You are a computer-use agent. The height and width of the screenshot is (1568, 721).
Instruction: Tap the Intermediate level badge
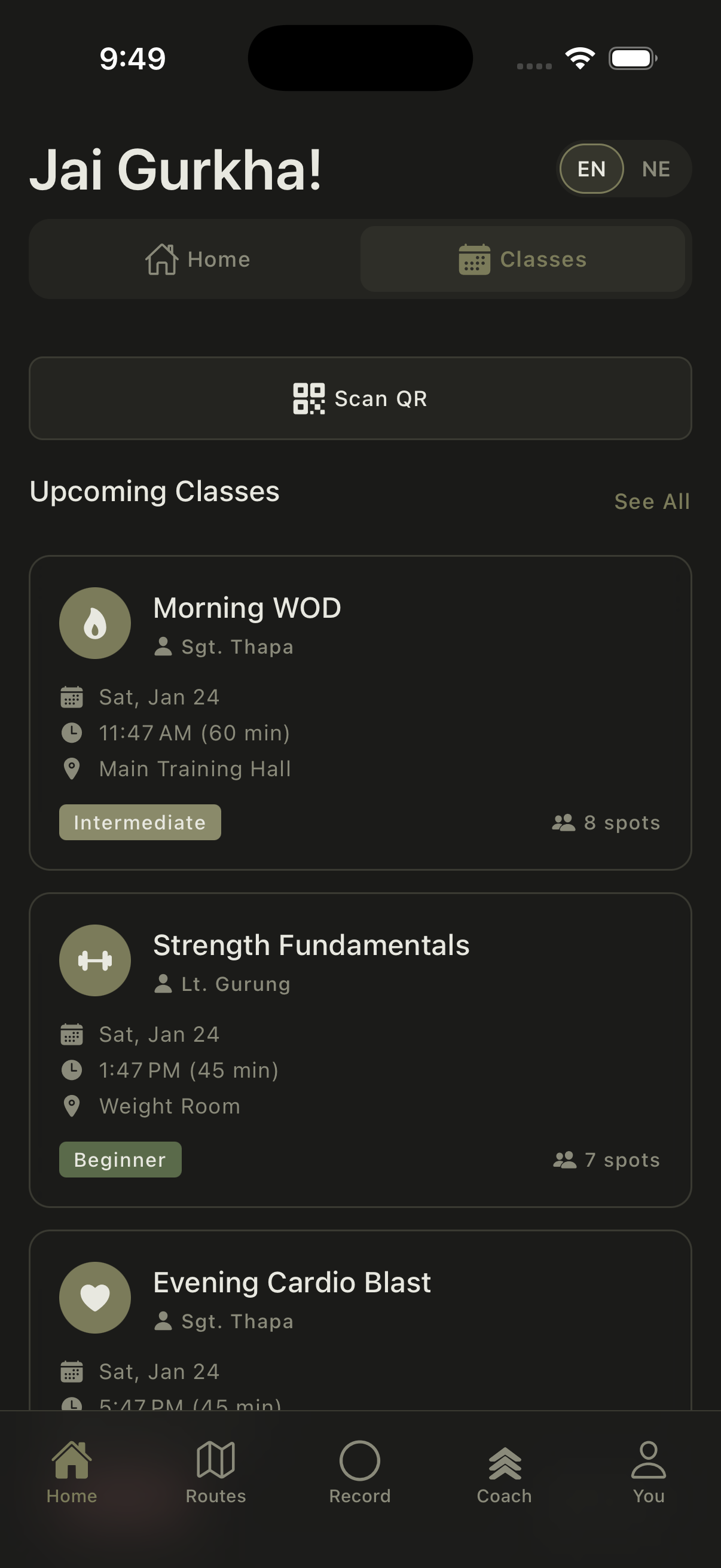pyautogui.click(x=139, y=822)
